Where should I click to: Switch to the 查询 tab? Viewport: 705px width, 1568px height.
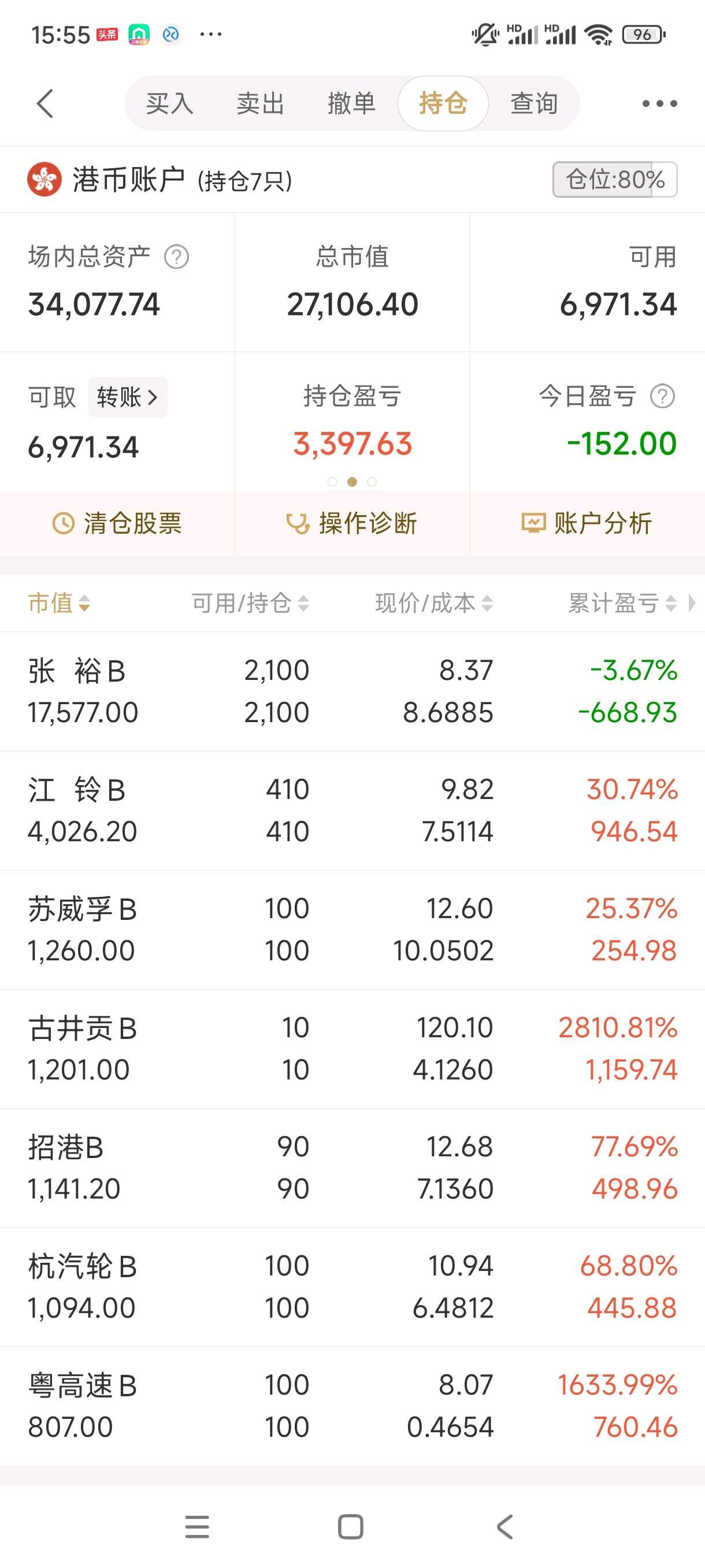(533, 103)
